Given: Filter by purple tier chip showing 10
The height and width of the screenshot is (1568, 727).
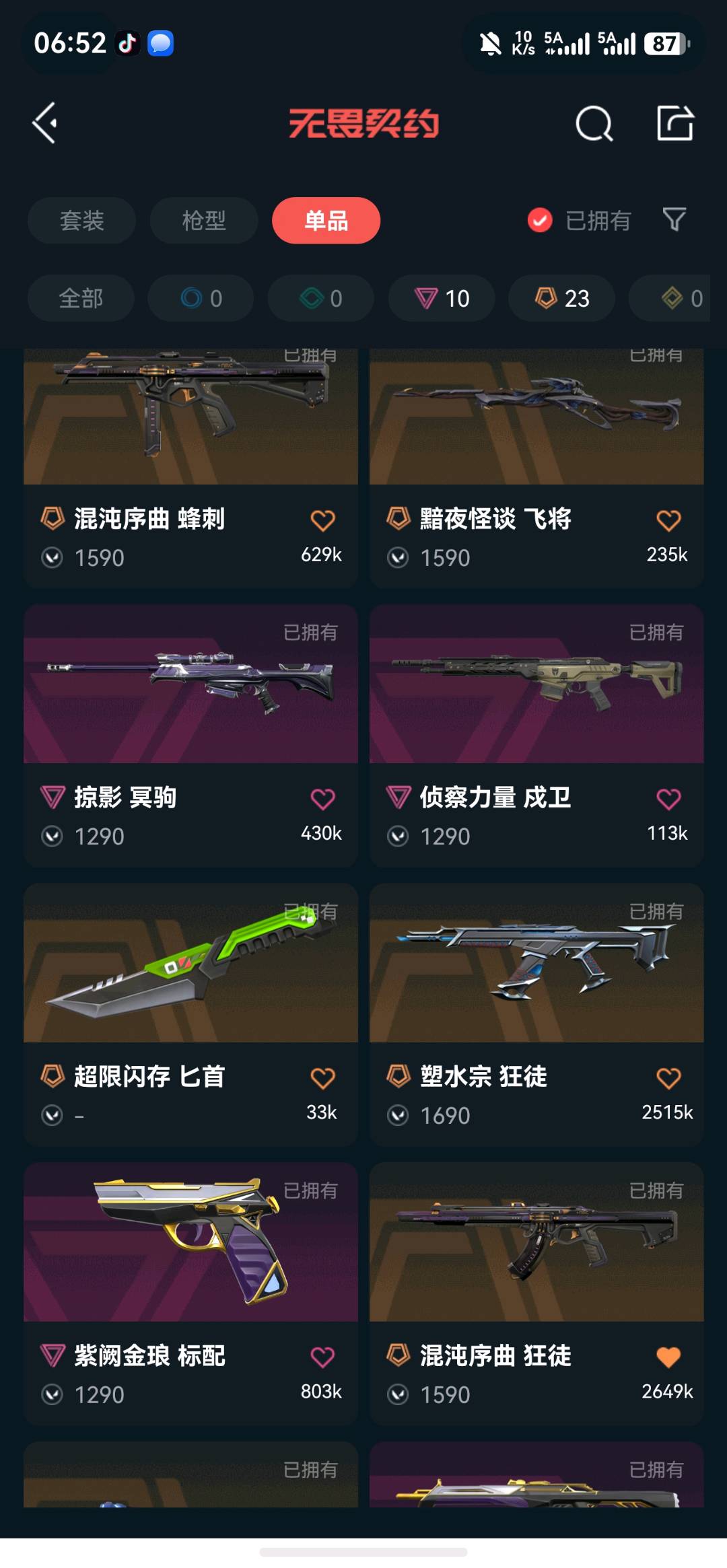Looking at the screenshot, I should 442,298.
